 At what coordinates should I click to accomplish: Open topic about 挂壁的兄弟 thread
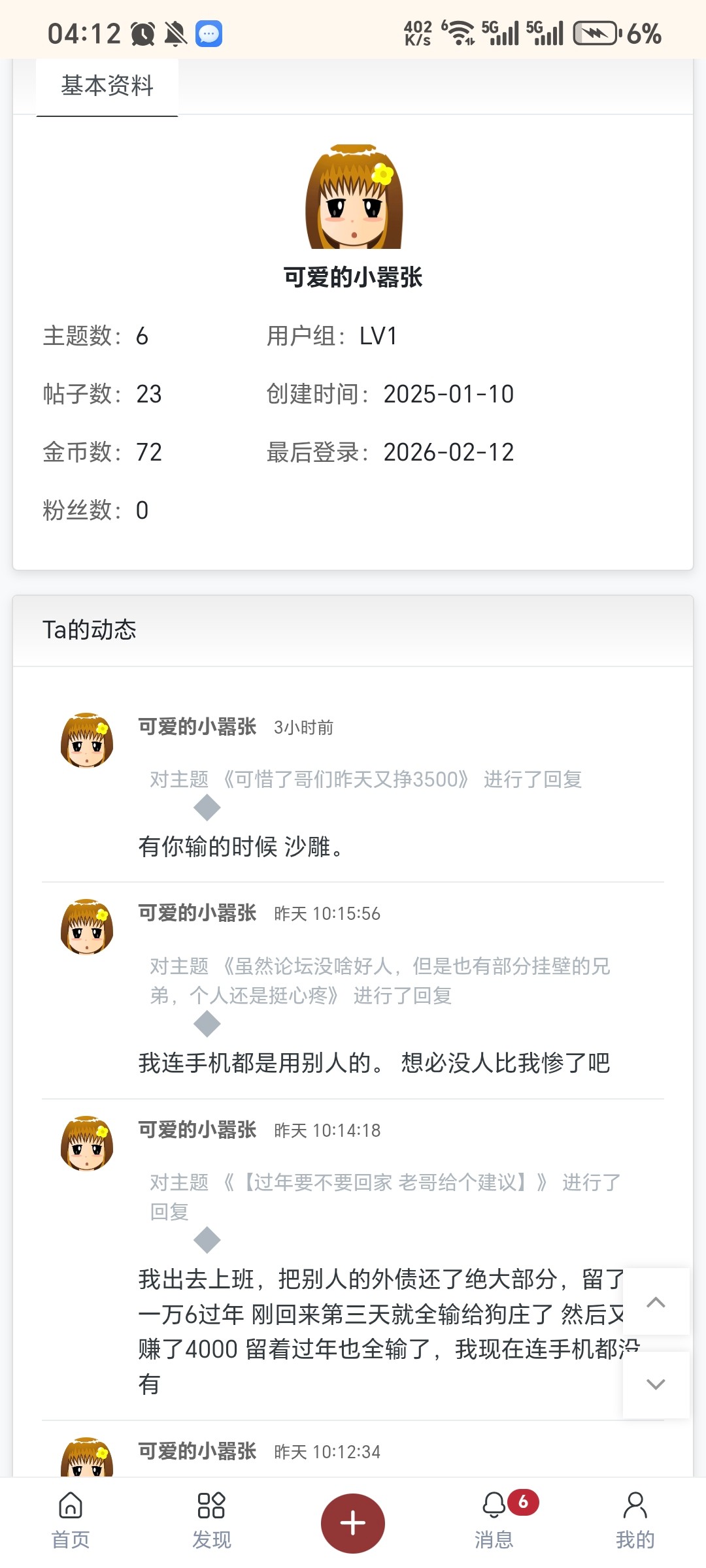coord(378,981)
